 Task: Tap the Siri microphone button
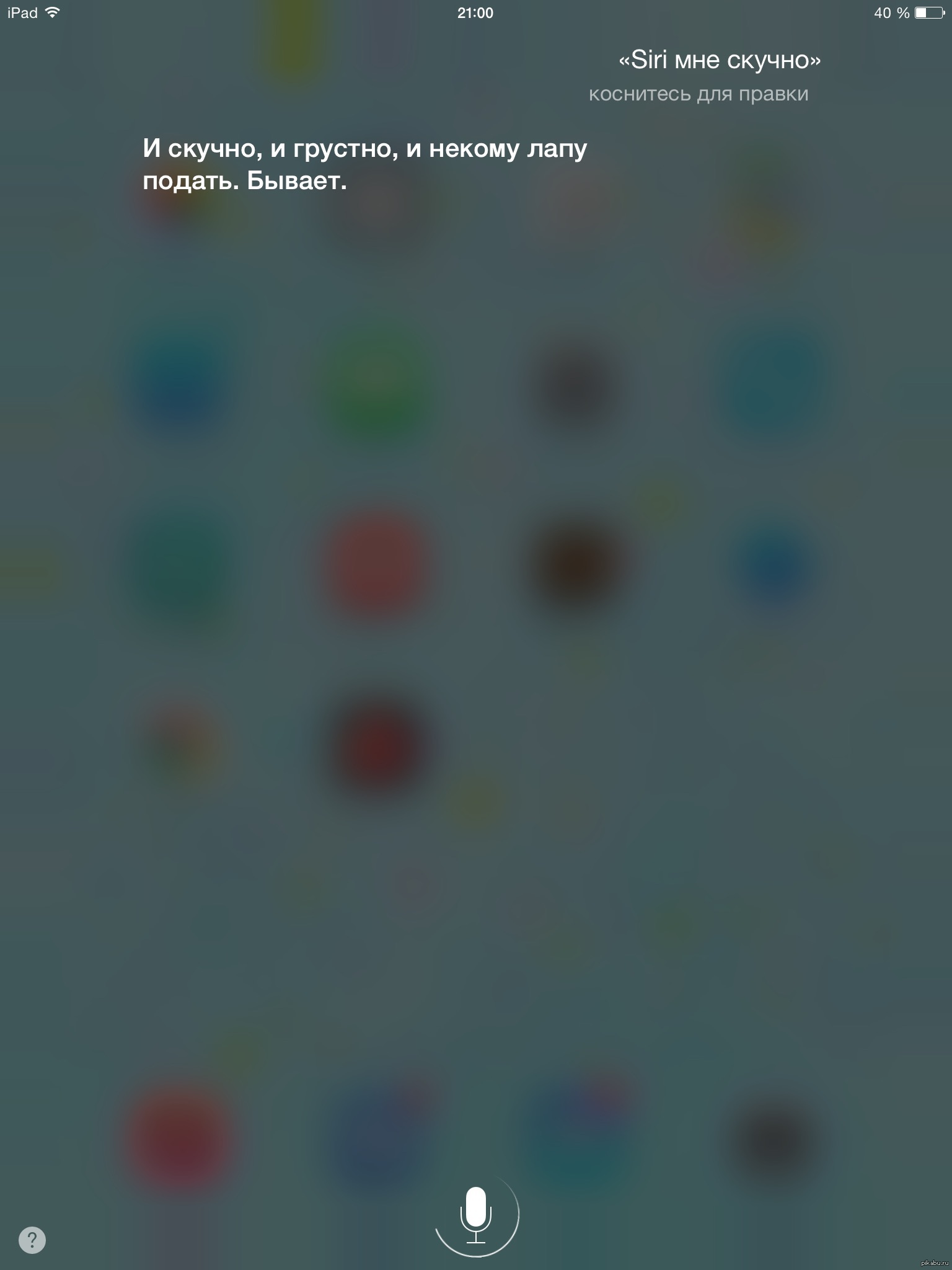[x=475, y=1215]
